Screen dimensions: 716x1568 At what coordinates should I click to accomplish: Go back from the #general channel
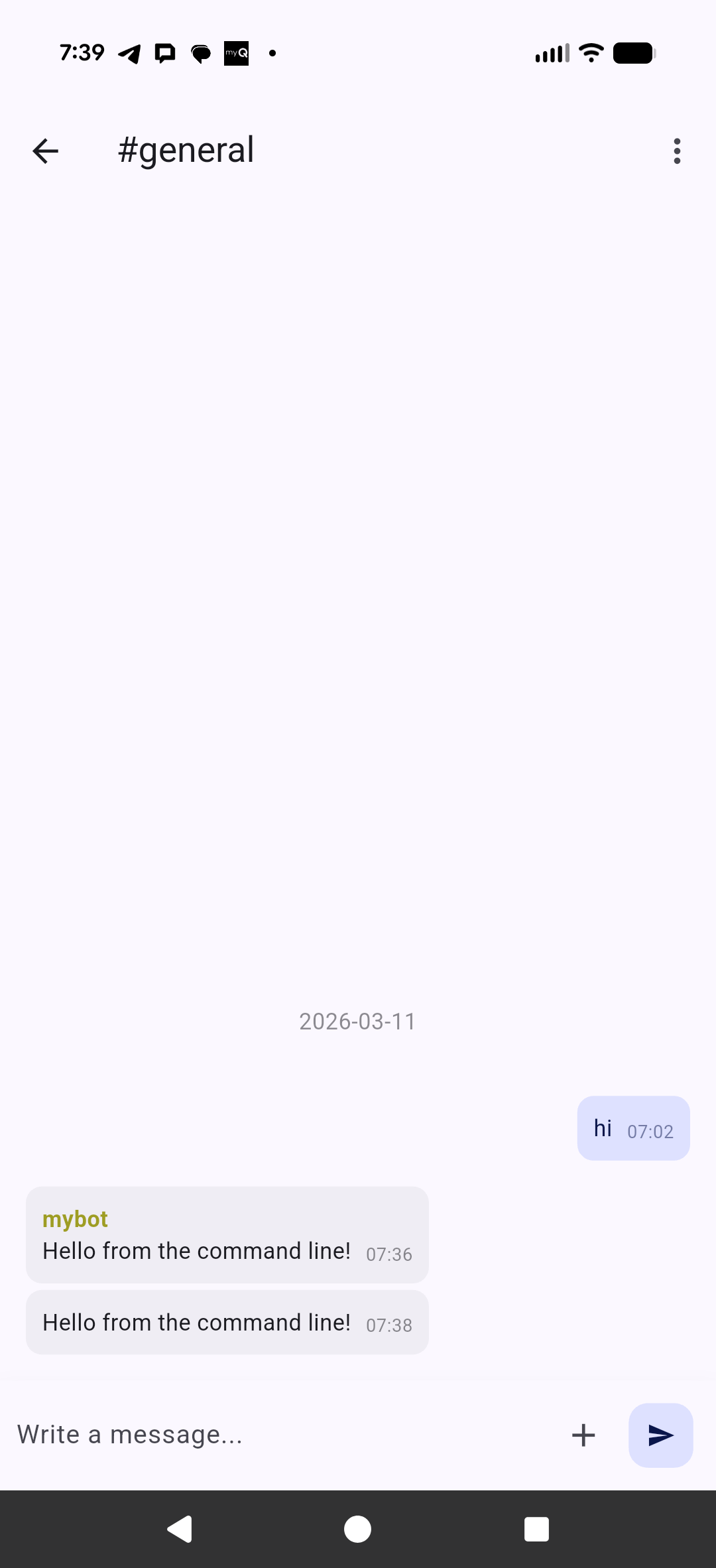pos(45,151)
